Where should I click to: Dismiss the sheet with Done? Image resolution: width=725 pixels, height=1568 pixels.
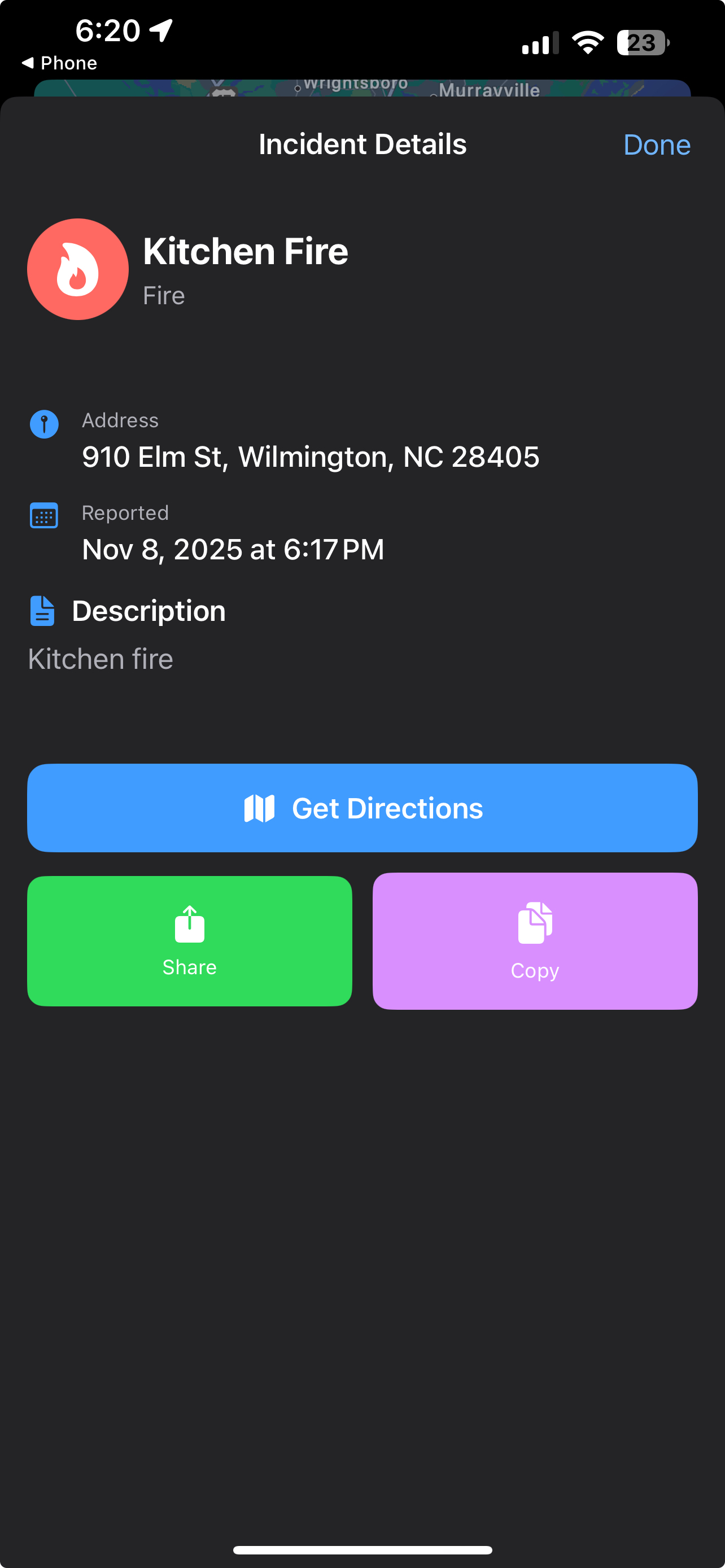coord(656,144)
